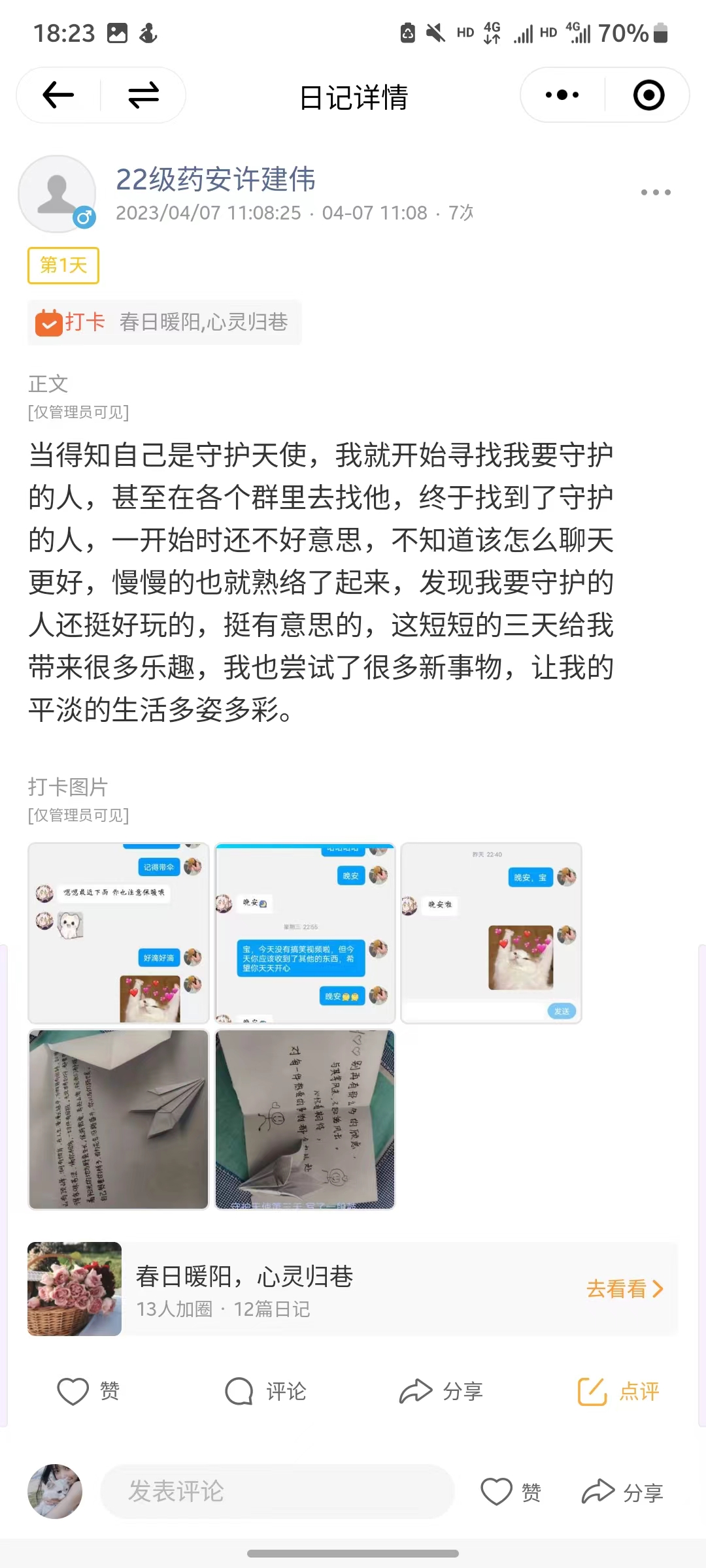This screenshot has height=1568, width=706.
Task: Open the folded note card photo
Action: coord(305,1119)
